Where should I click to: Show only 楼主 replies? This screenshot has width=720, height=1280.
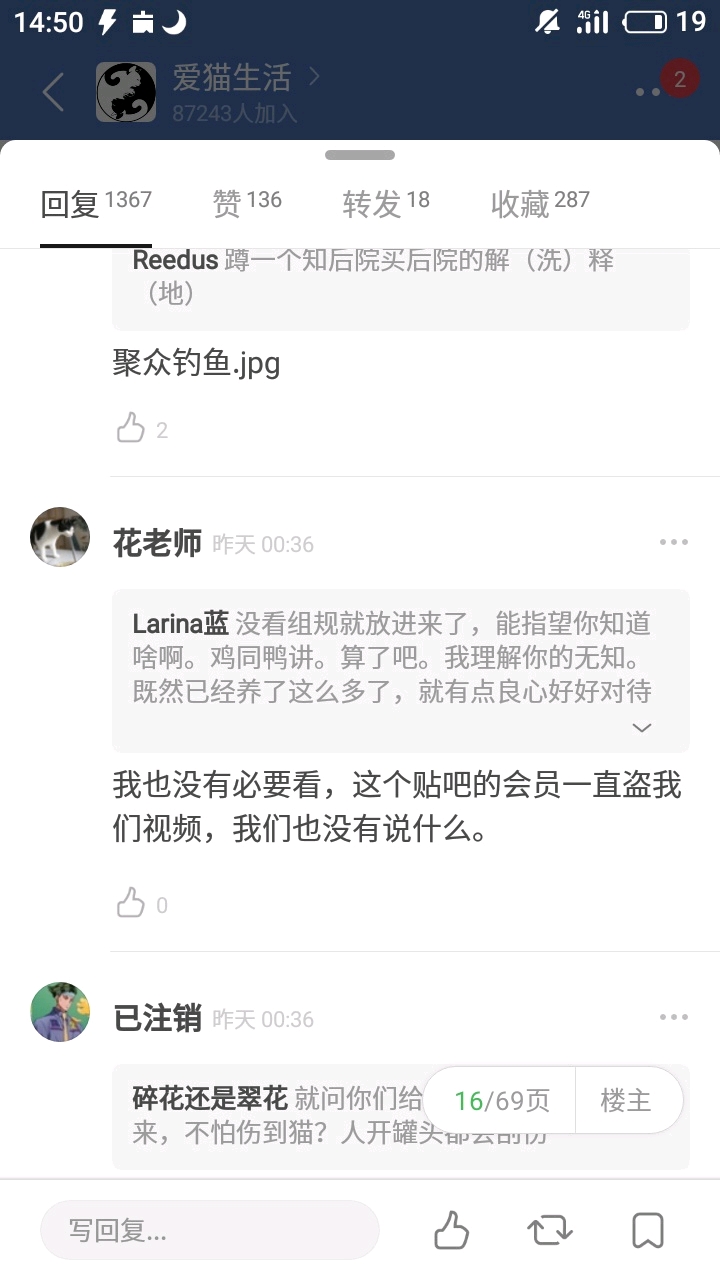(626, 1100)
